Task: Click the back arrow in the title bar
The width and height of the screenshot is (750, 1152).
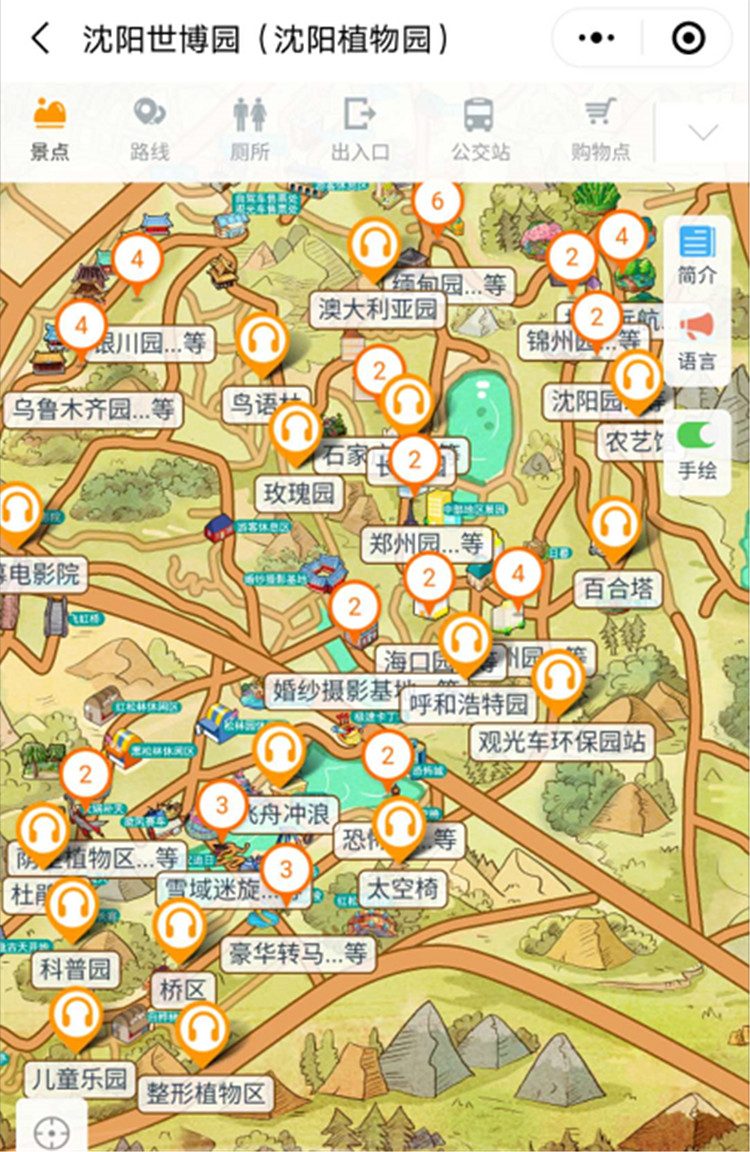Action: pos(38,36)
